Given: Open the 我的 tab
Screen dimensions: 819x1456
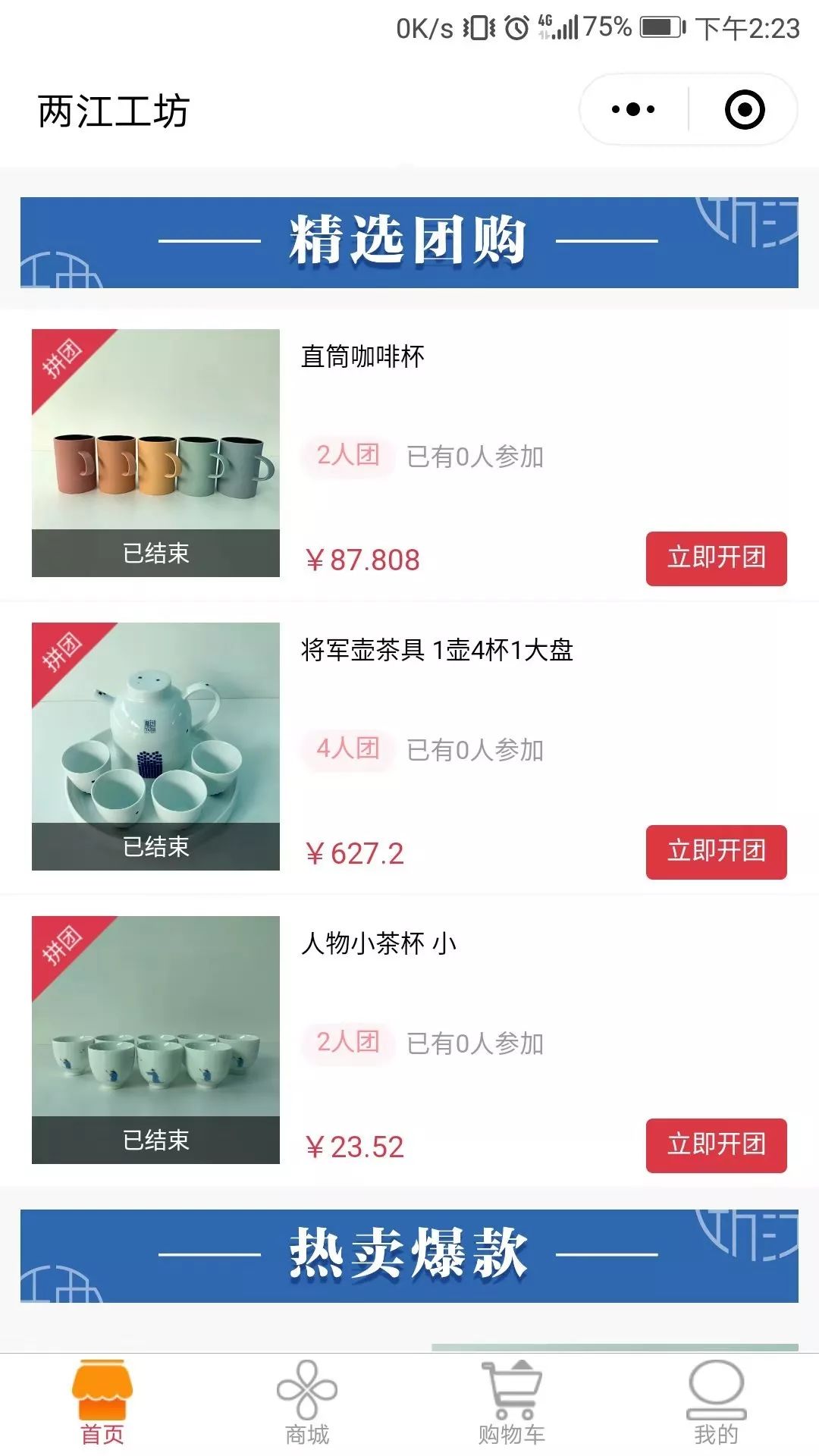Looking at the screenshot, I should (716, 1403).
